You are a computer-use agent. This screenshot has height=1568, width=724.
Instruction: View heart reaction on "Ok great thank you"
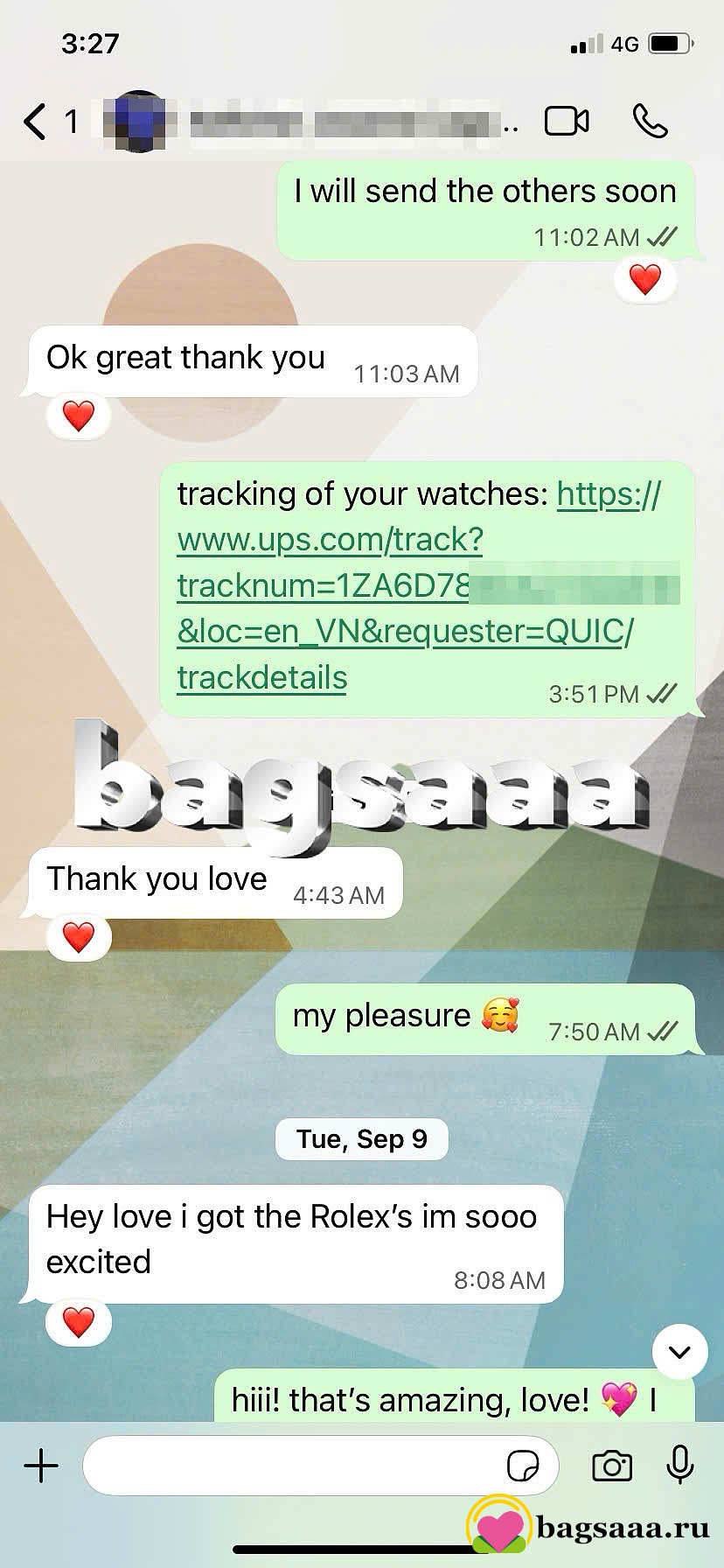[79, 416]
